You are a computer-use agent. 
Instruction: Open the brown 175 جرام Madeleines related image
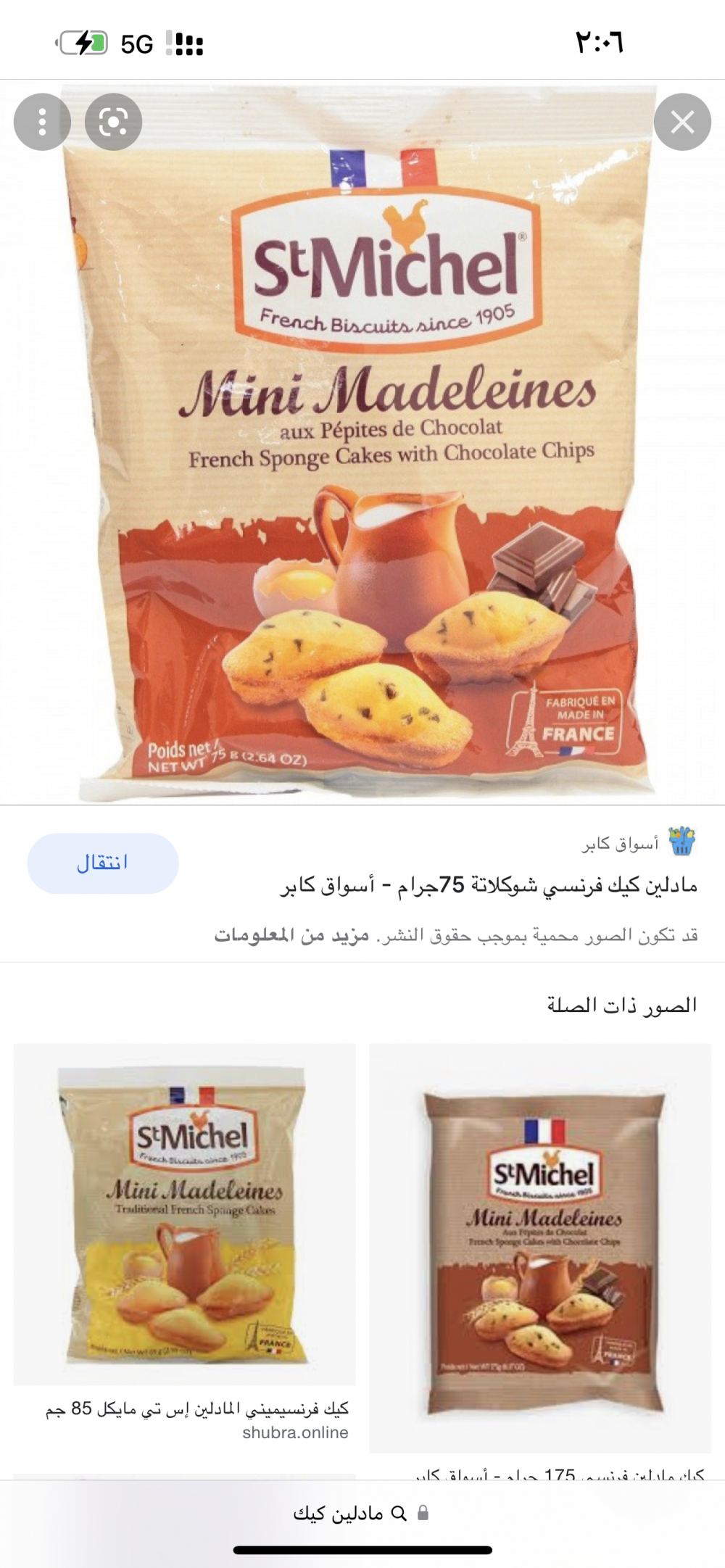(540, 1248)
